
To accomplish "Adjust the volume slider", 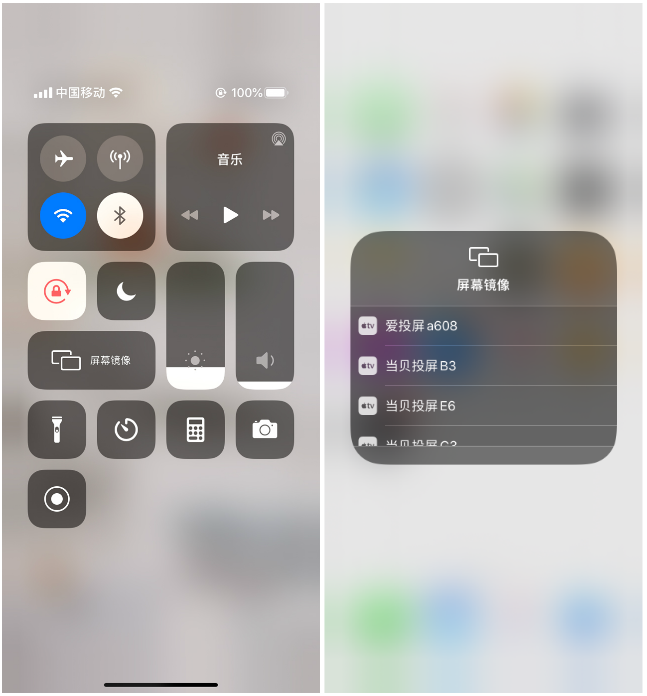I will tap(265, 326).
